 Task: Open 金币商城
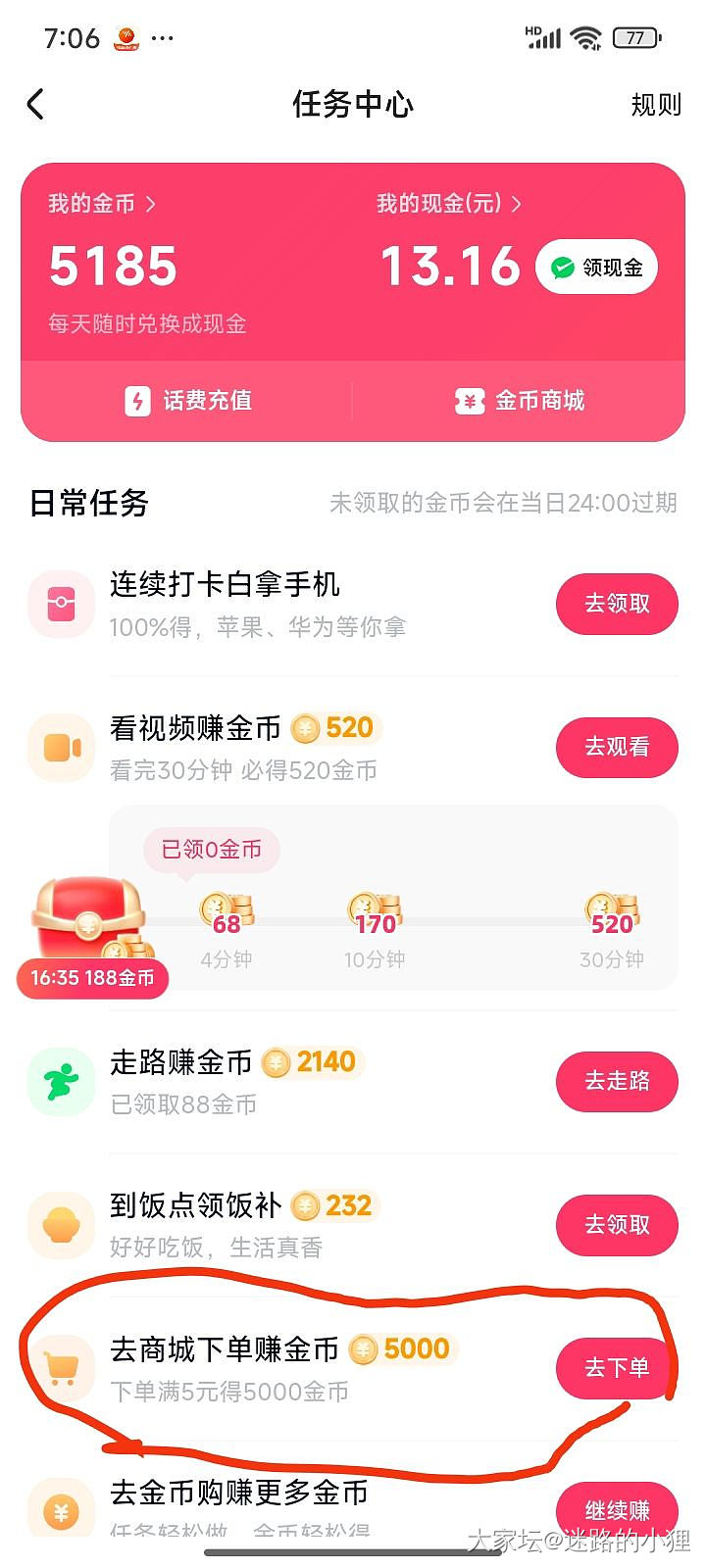coord(520,401)
